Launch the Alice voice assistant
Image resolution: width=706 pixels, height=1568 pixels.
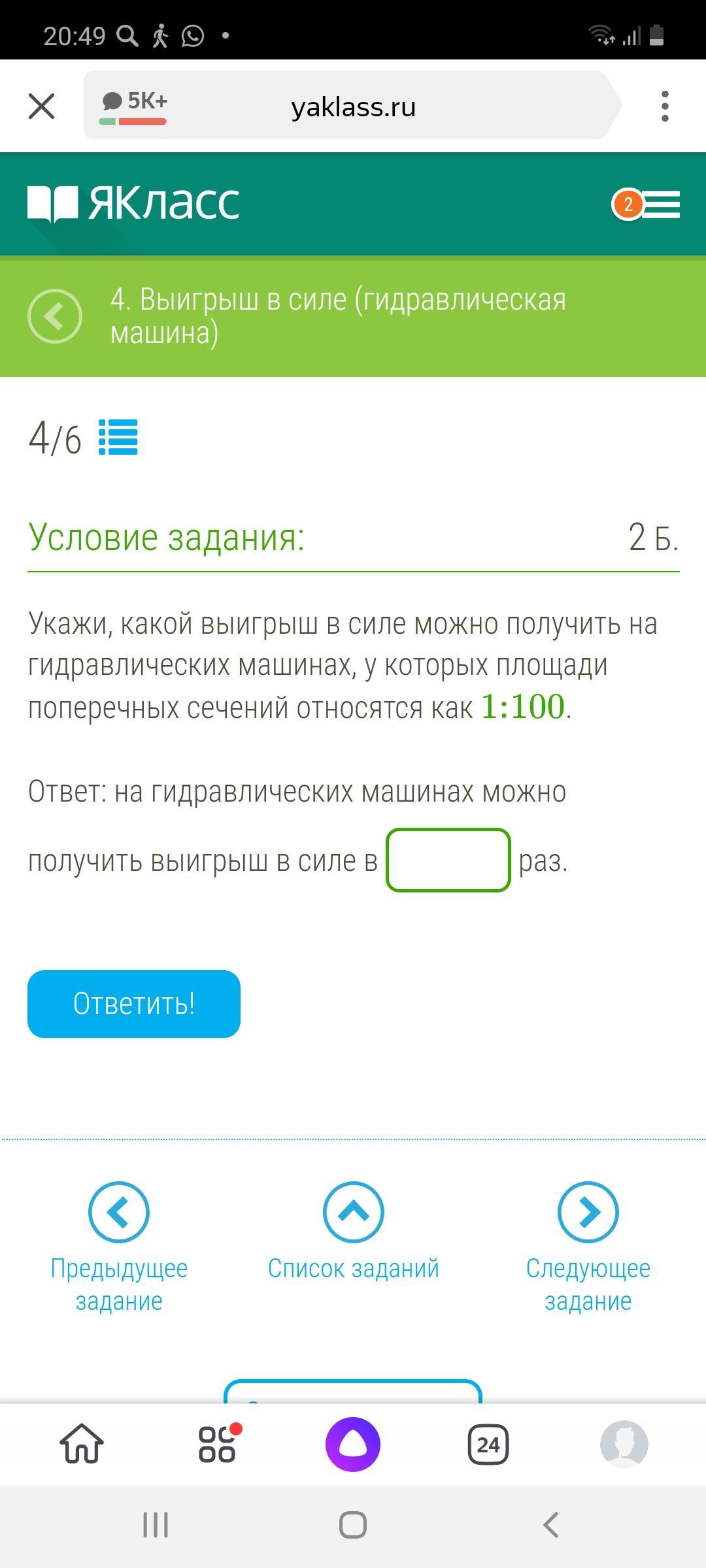pos(353,1445)
